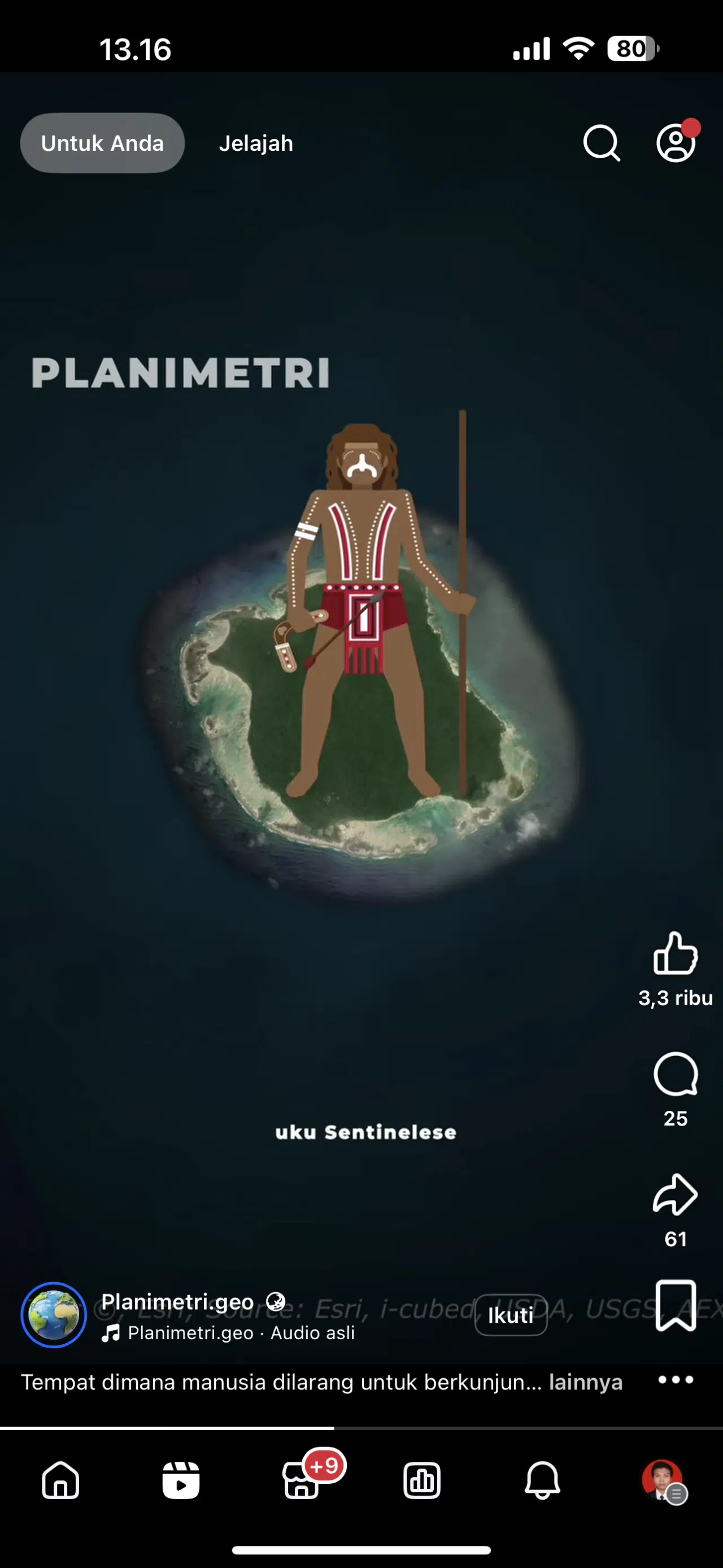Open the notifications bell
Image resolution: width=723 pixels, height=1568 pixels.
(x=542, y=1480)
